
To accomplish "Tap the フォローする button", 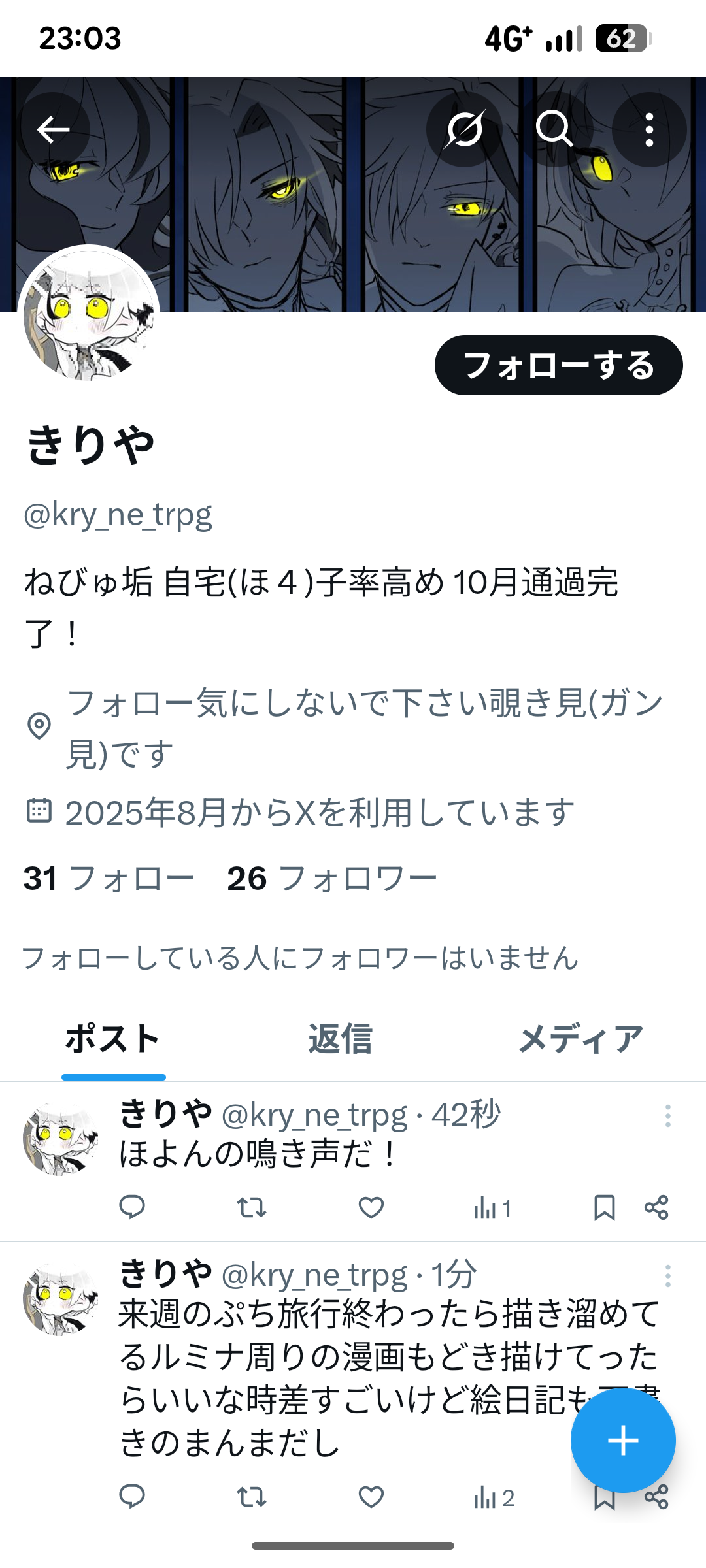I will [x=558, y=365].
